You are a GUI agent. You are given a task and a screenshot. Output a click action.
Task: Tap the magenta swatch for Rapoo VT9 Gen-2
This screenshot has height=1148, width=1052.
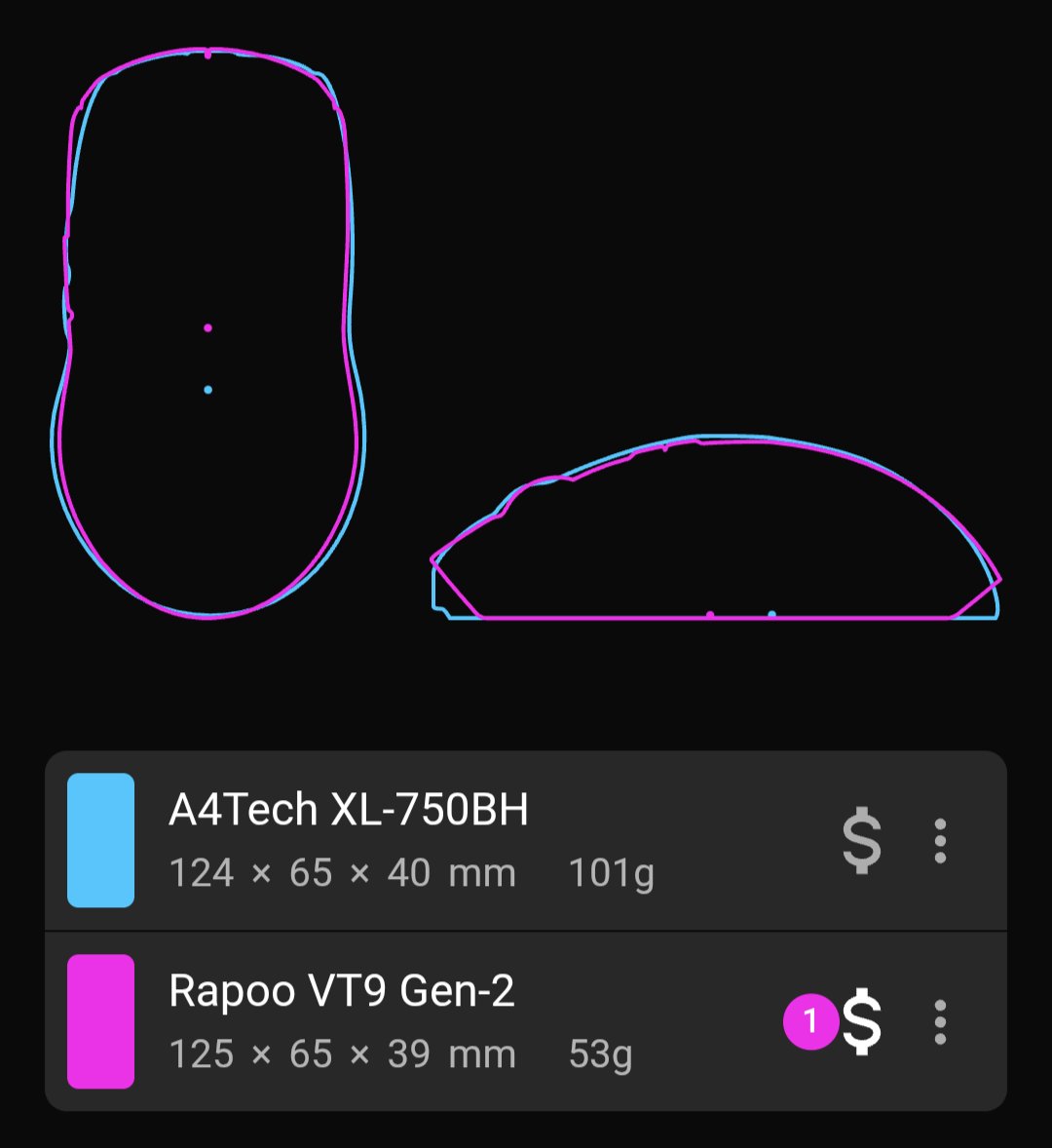pos(101,1021)
